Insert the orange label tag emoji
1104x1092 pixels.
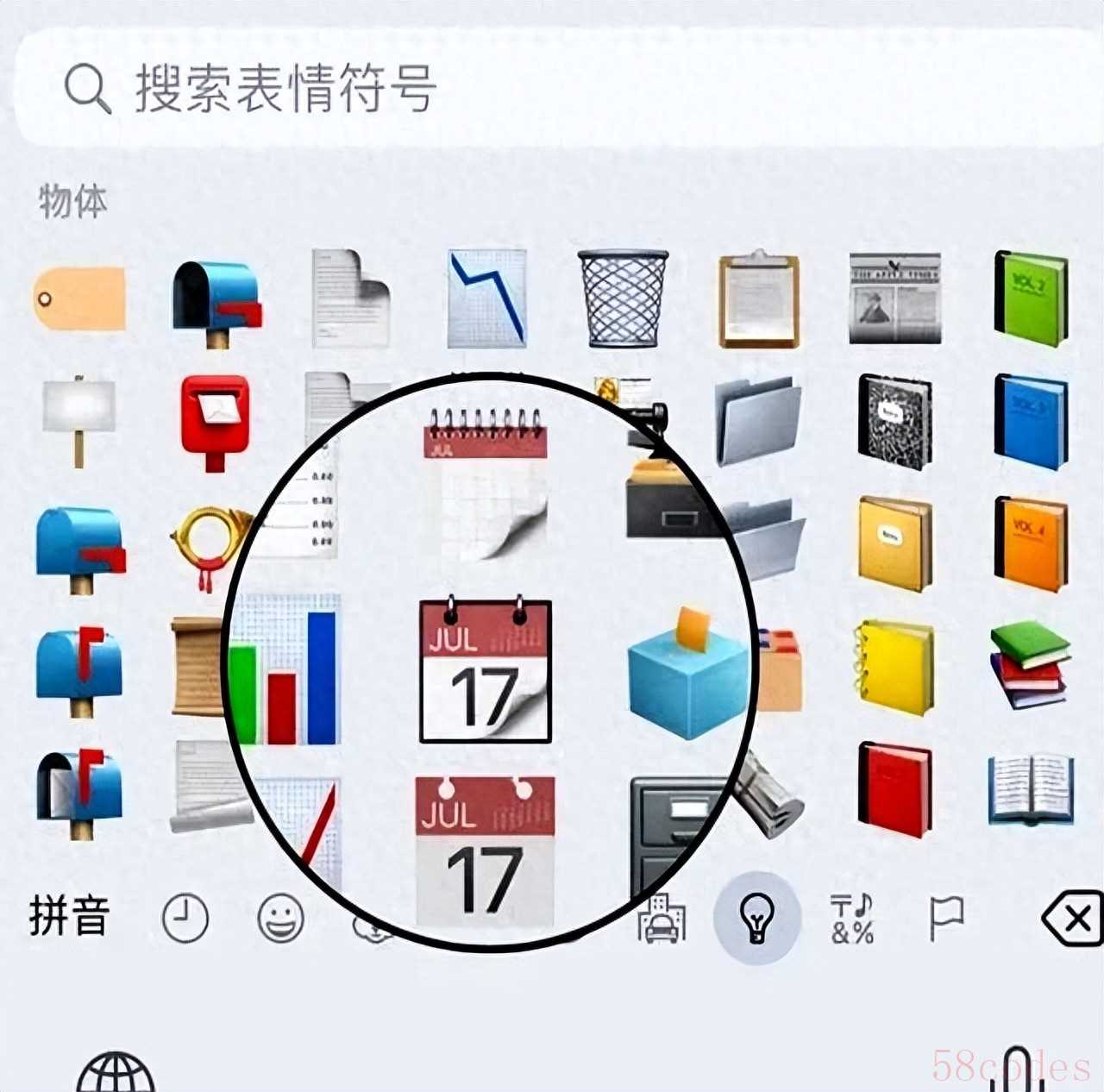pos(80,298)
